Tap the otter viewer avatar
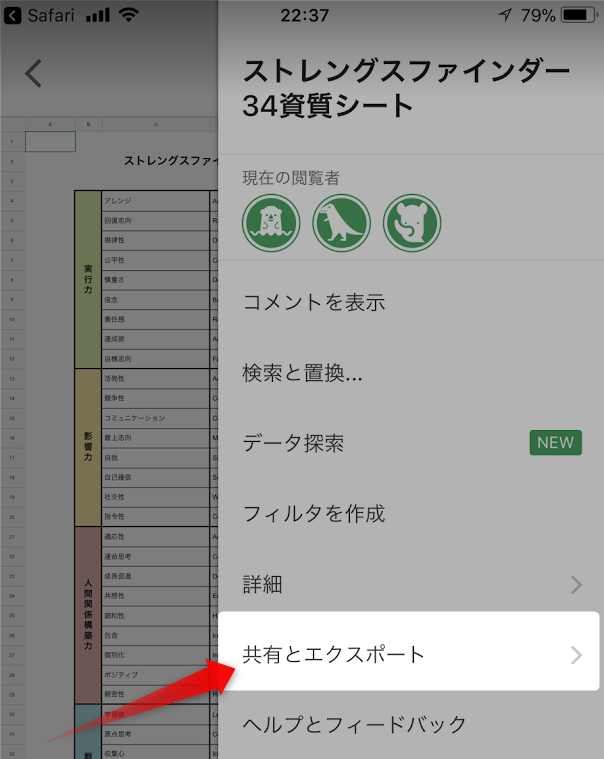 point(271,222)
